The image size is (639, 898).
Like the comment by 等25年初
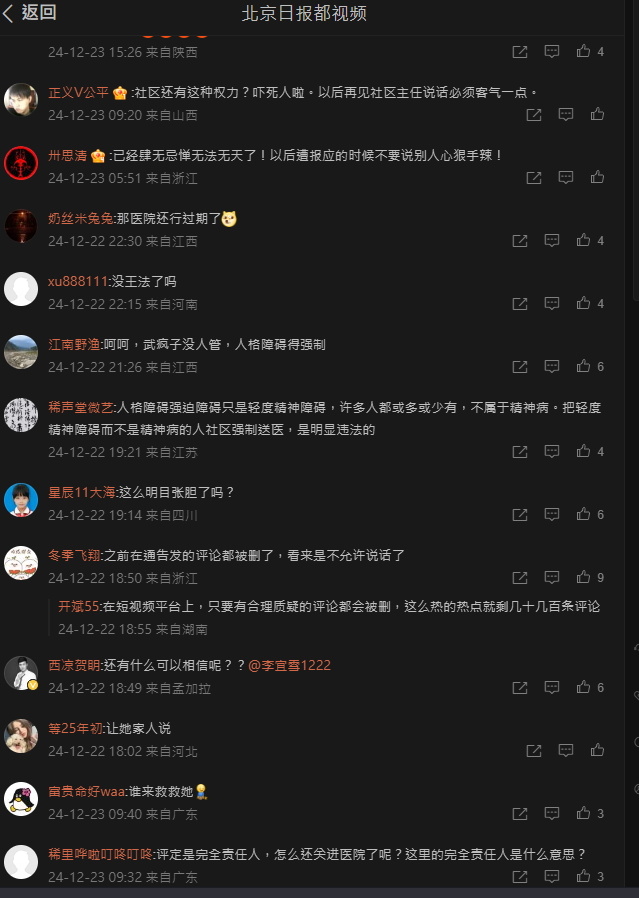coord(597,751)
